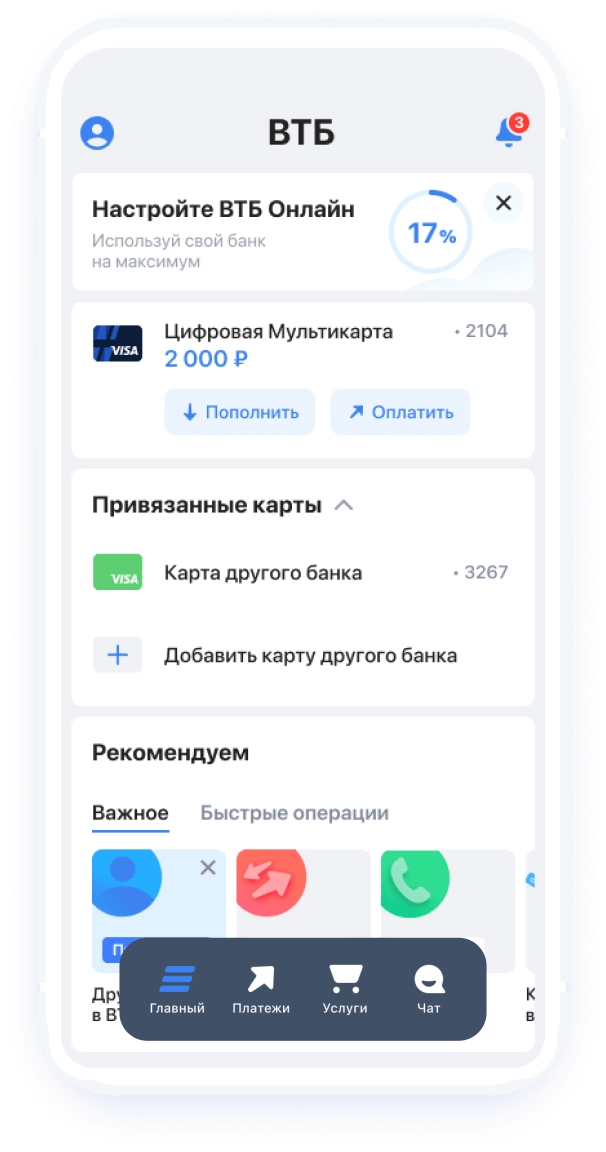Open the Настройте ВТБ Онлайн setup card

coord(303,232)
